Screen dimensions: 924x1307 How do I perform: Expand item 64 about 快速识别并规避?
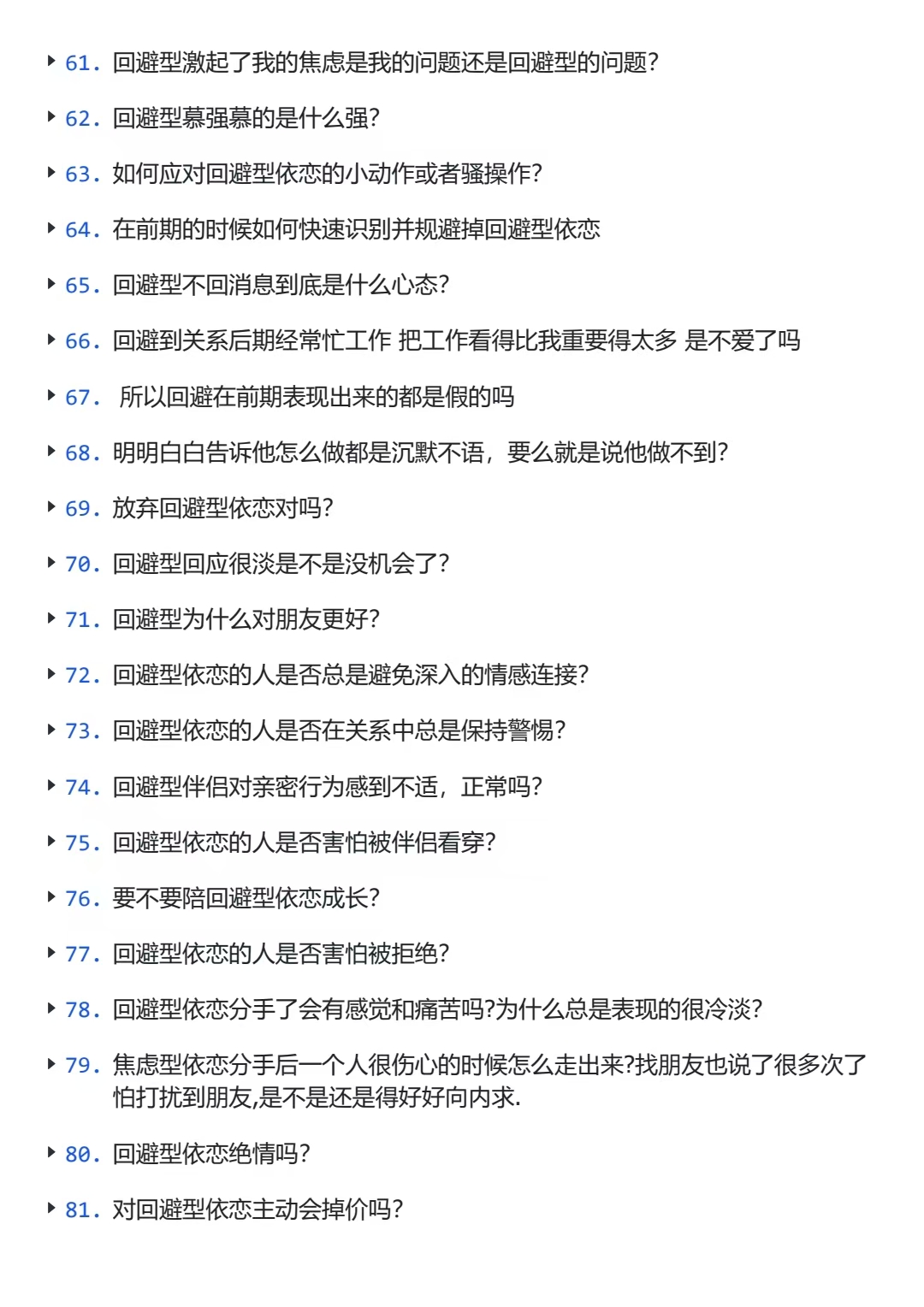click(51, 228)
